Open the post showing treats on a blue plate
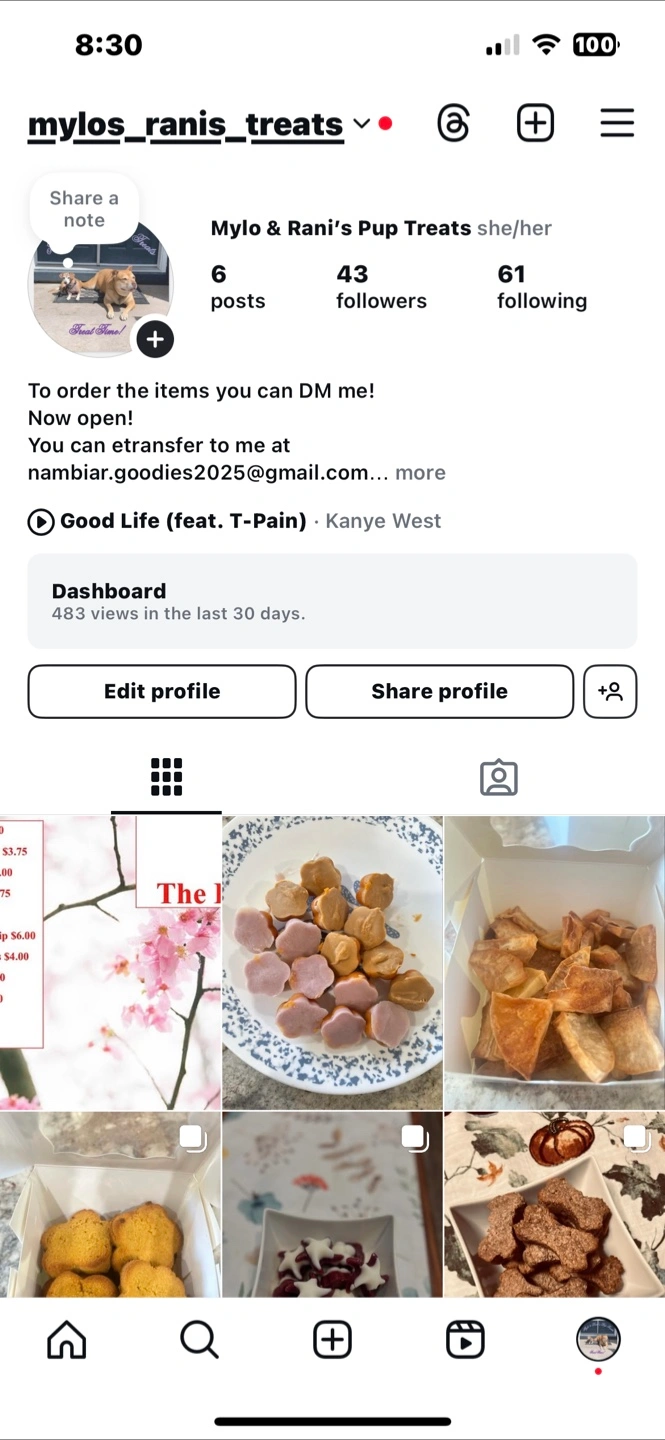The image size is (665, 1440). tap(332, 962)
